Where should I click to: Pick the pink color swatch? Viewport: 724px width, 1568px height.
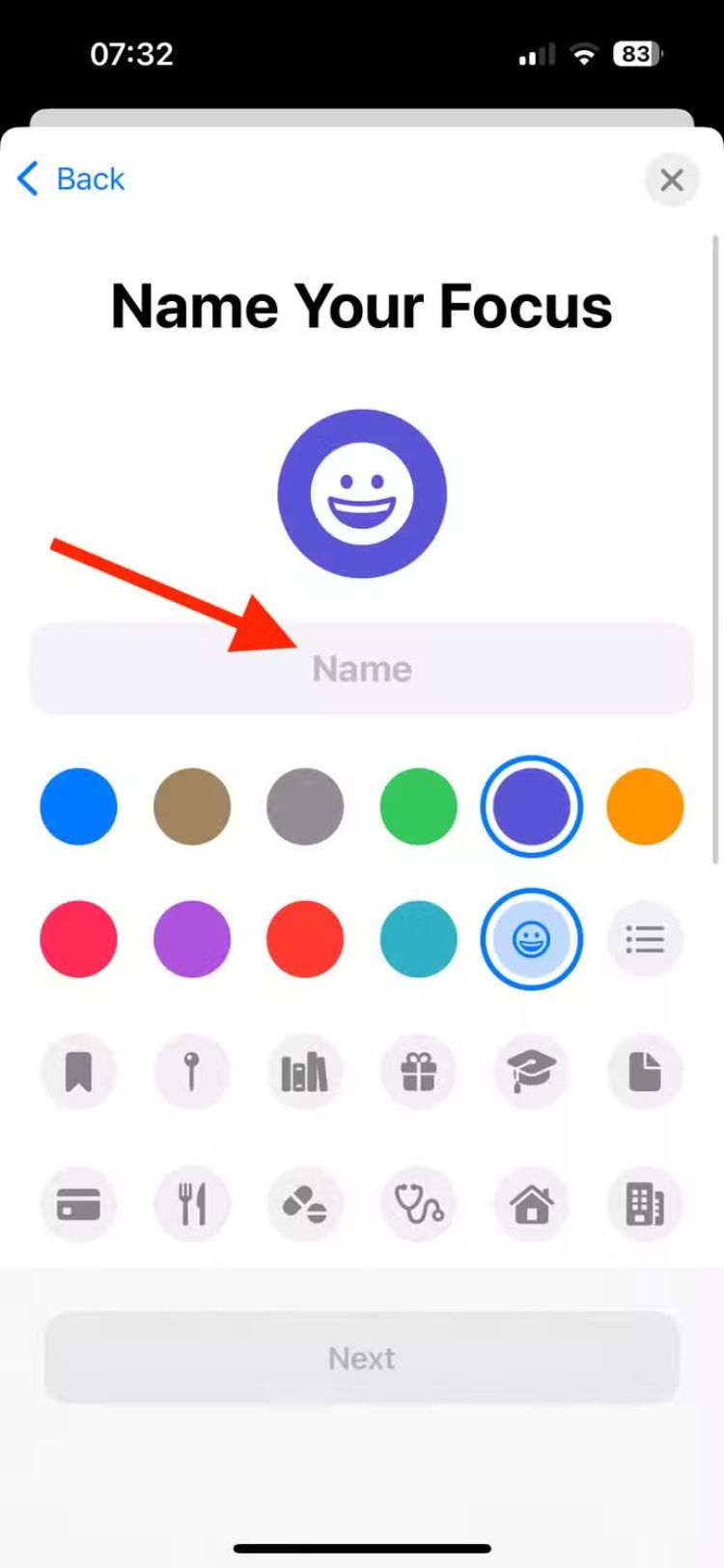coord(78,939)
